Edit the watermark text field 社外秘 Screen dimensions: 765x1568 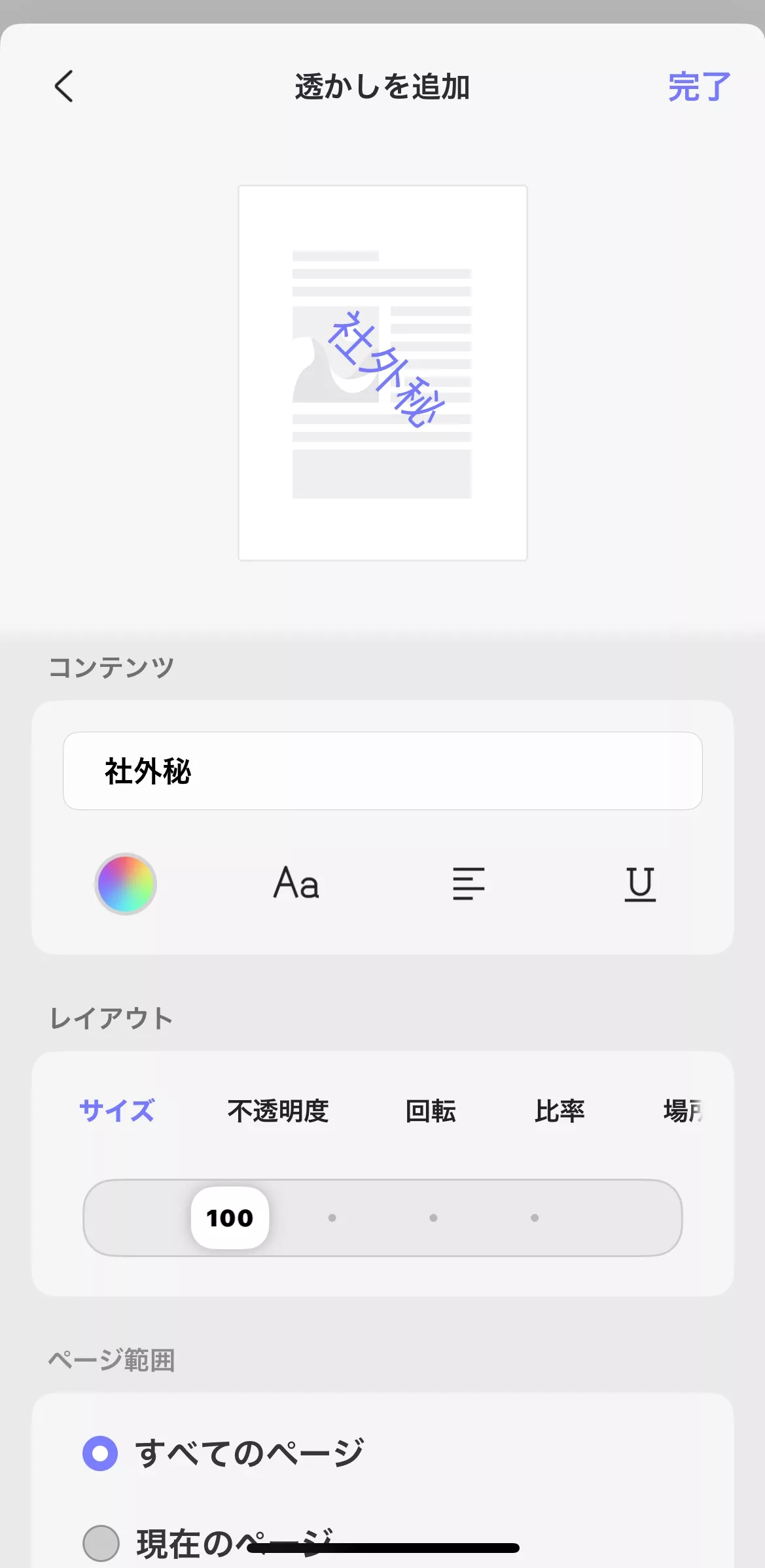pyautogui.click(x=382, y=772)
